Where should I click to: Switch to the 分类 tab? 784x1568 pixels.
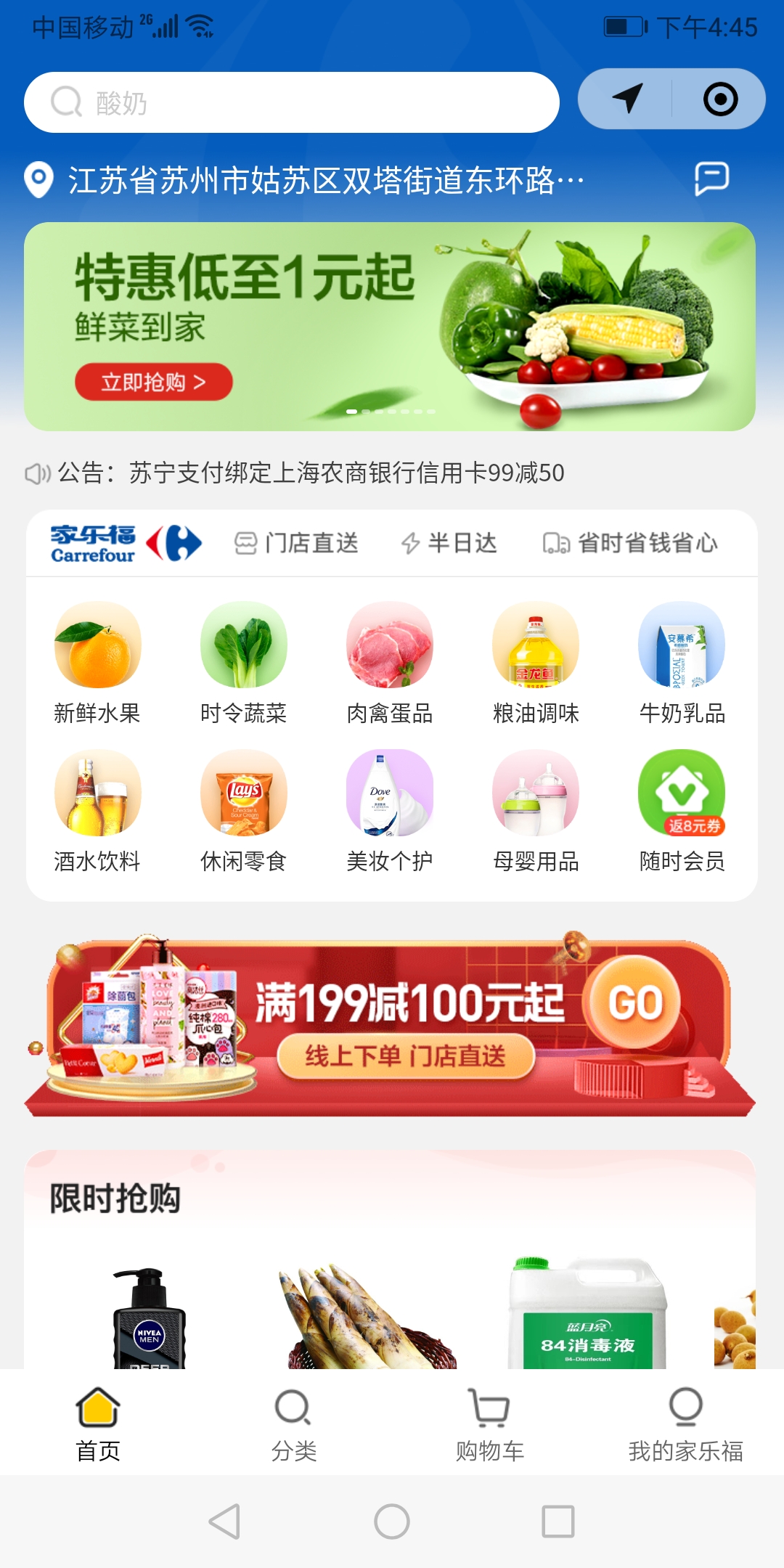[x=293, y=1424]
